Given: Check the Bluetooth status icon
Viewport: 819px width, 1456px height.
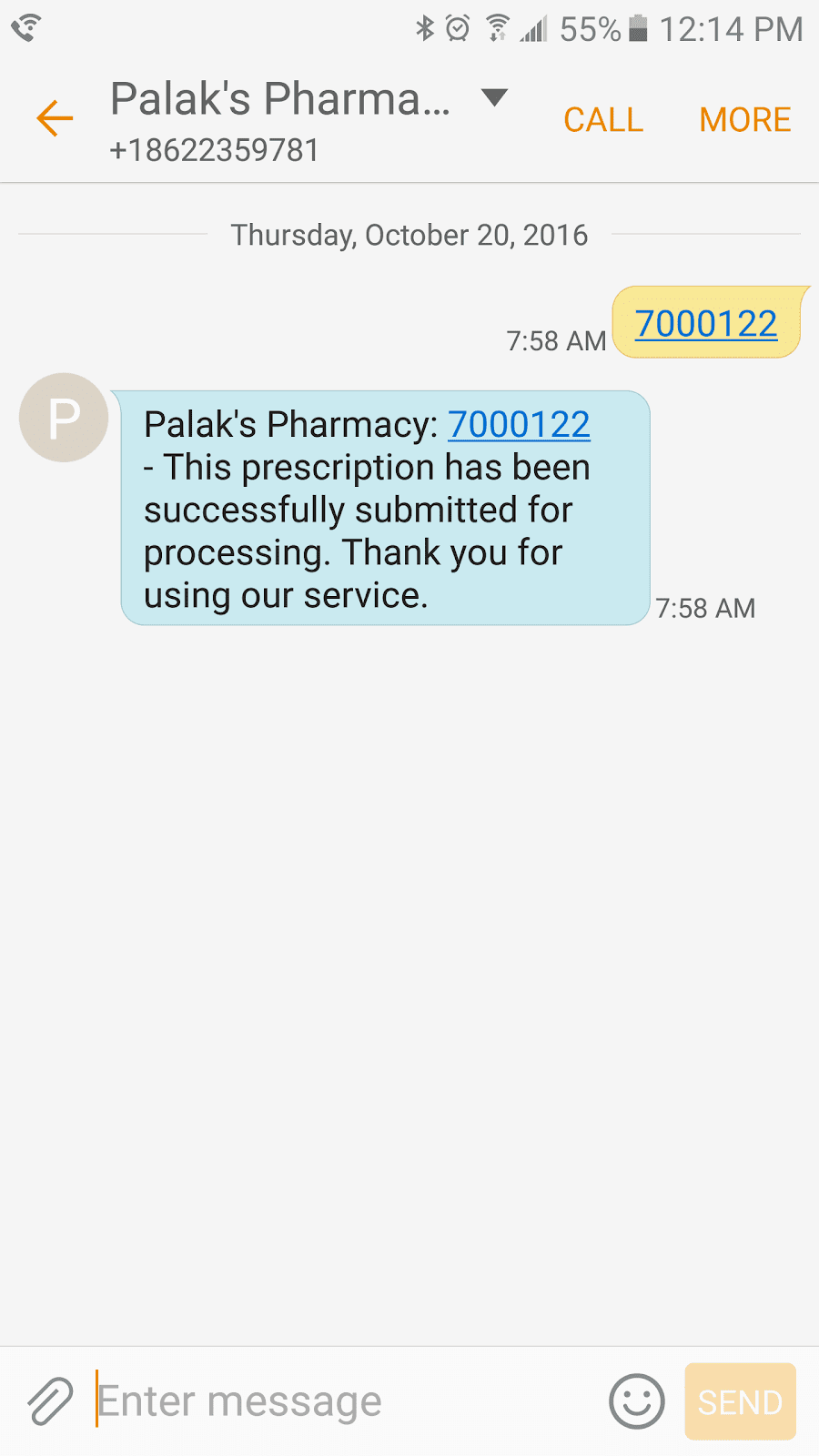Looking at the screenshot, I should 424,28.
